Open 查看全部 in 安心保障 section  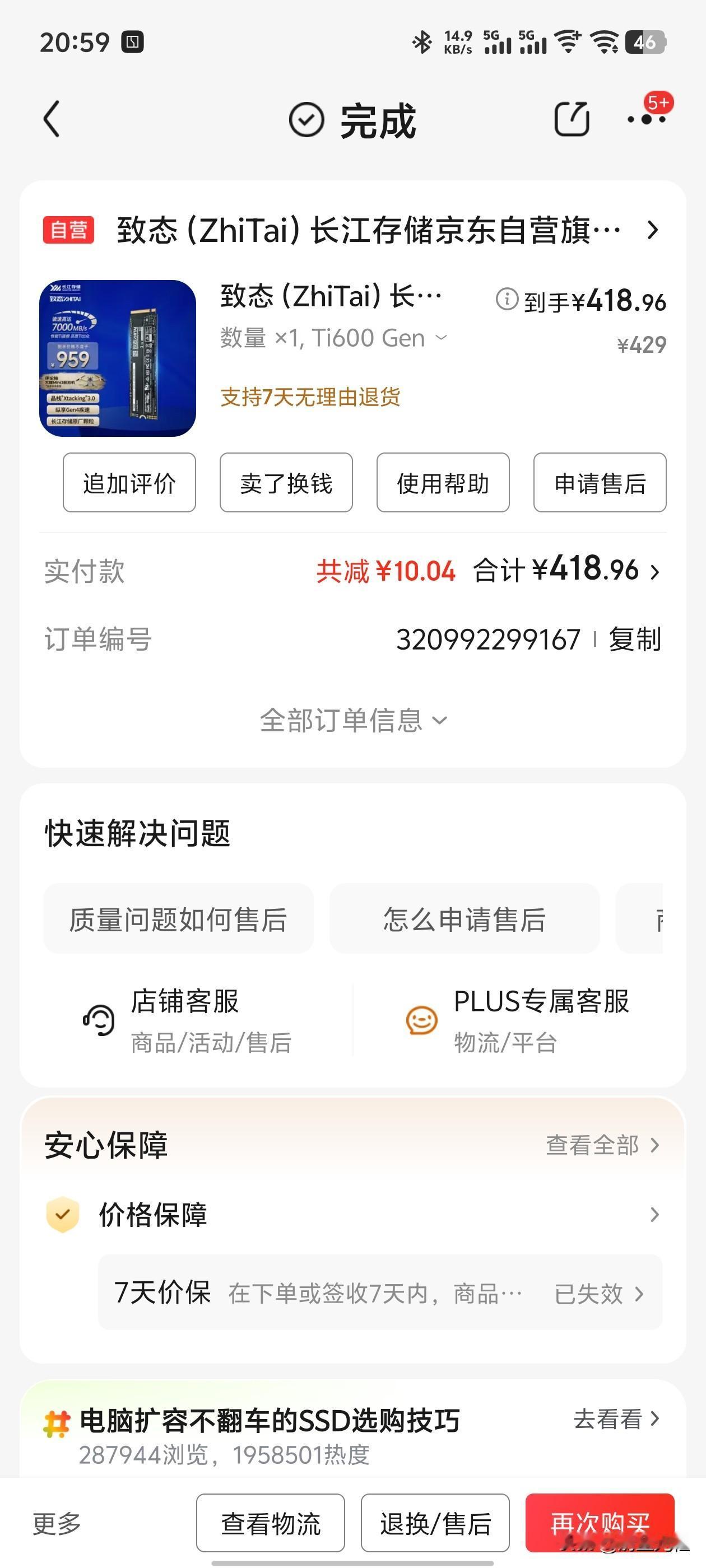pyautogui.click(x=594, y=1145)
